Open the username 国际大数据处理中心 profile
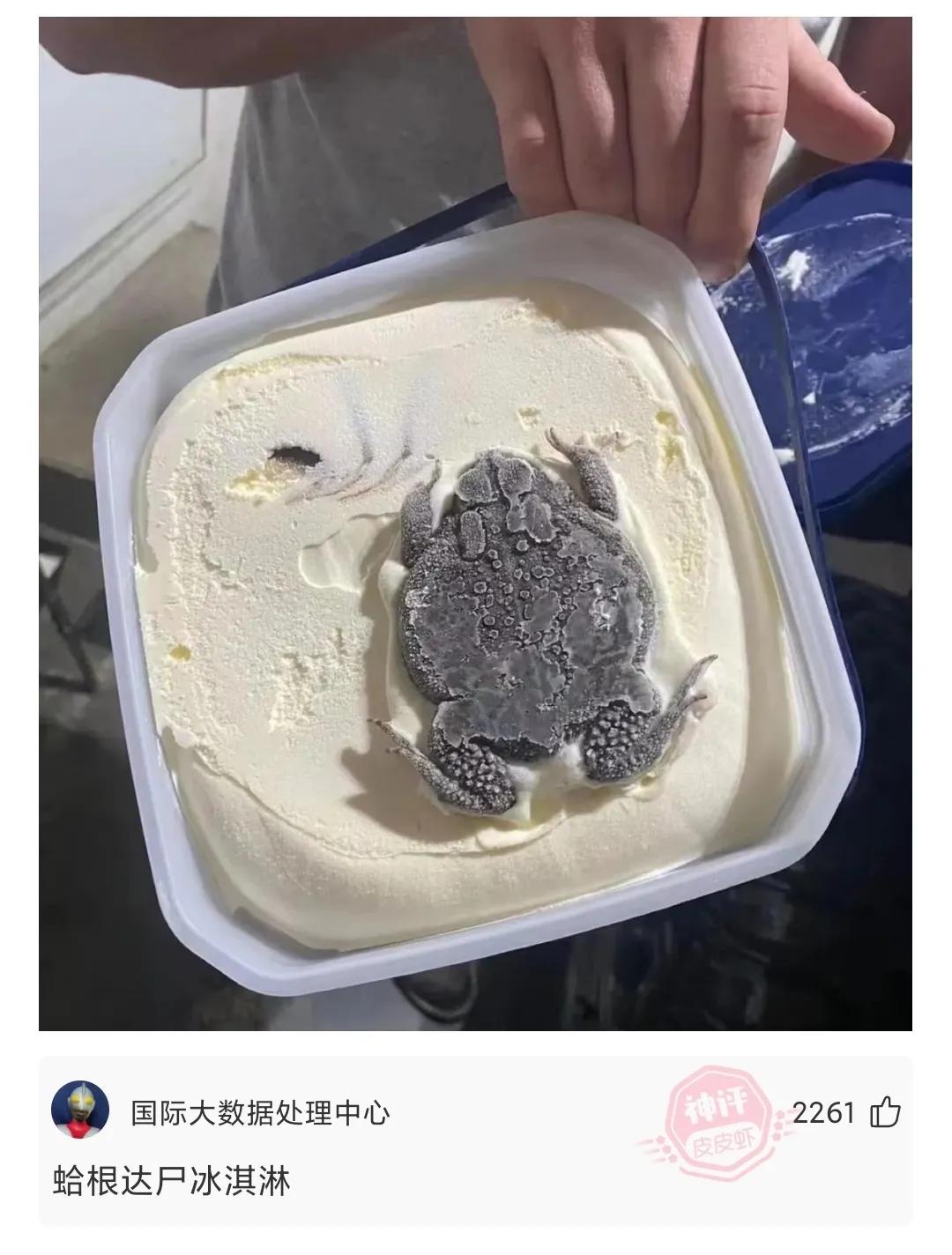 [260, 1113]
